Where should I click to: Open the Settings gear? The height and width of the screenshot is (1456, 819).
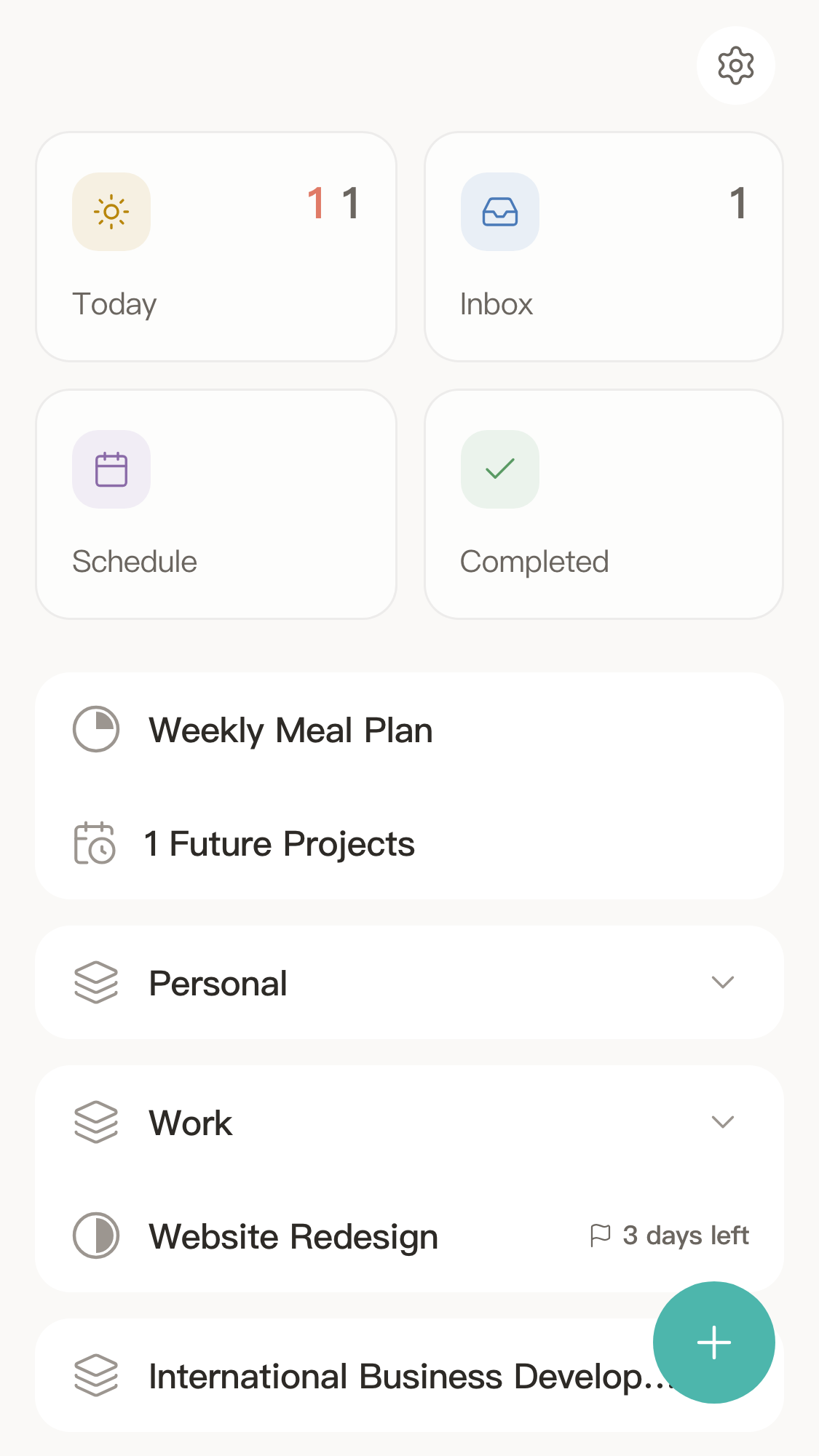(x=735, y=65)
